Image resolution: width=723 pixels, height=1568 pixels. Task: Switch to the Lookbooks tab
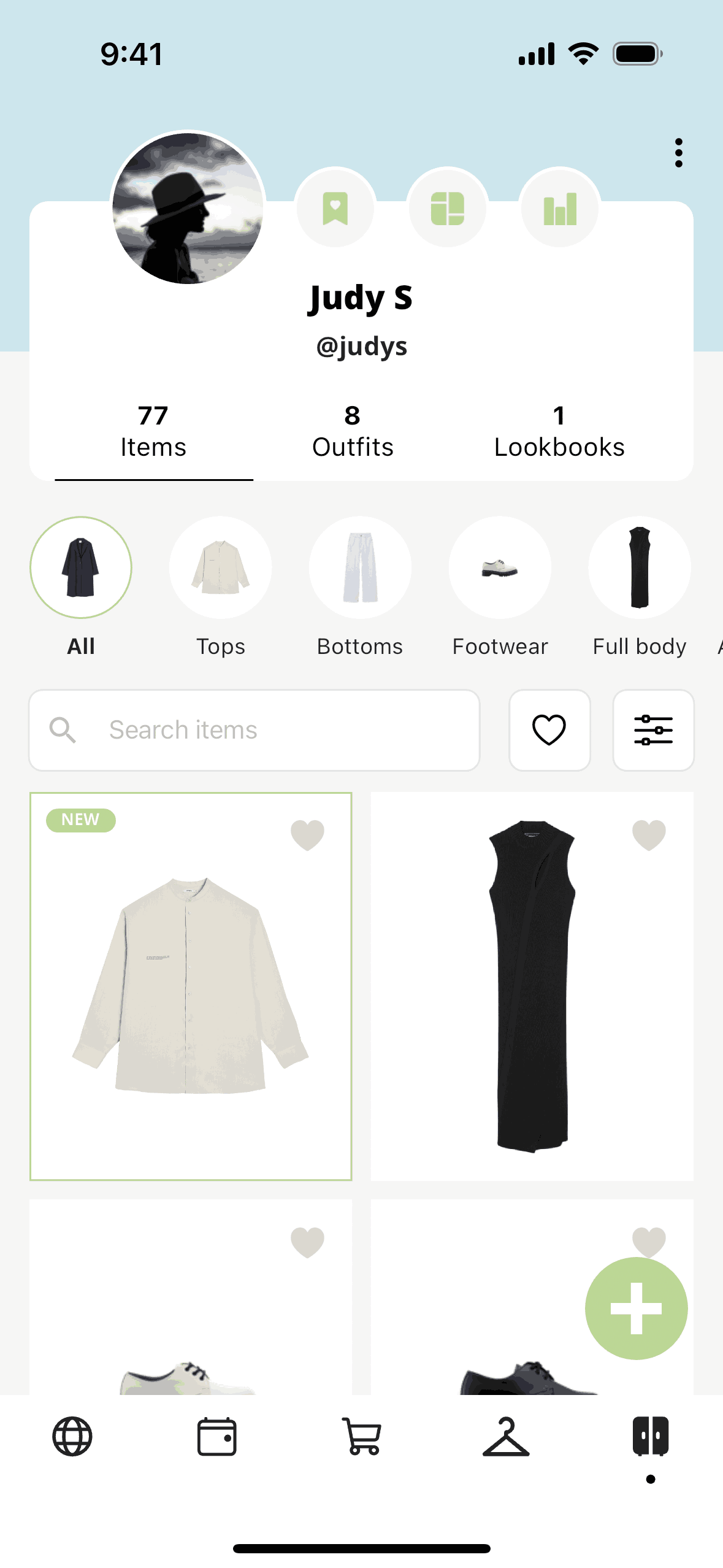click(x=559, y=432)
